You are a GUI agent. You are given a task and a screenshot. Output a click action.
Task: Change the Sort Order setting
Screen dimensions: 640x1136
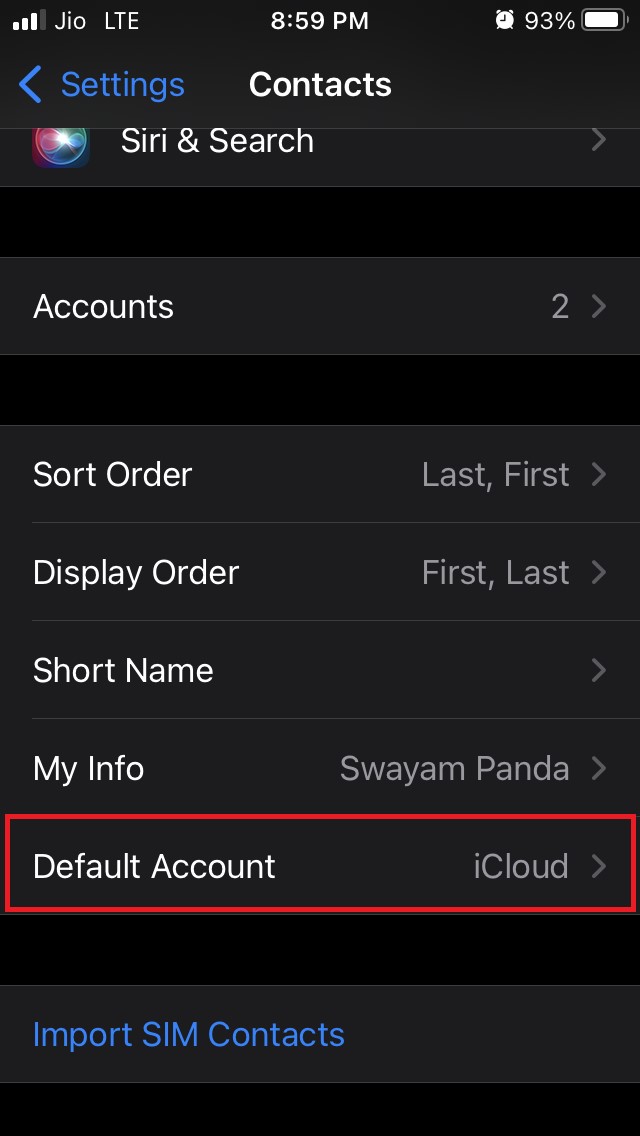click(x=320, y=474)
